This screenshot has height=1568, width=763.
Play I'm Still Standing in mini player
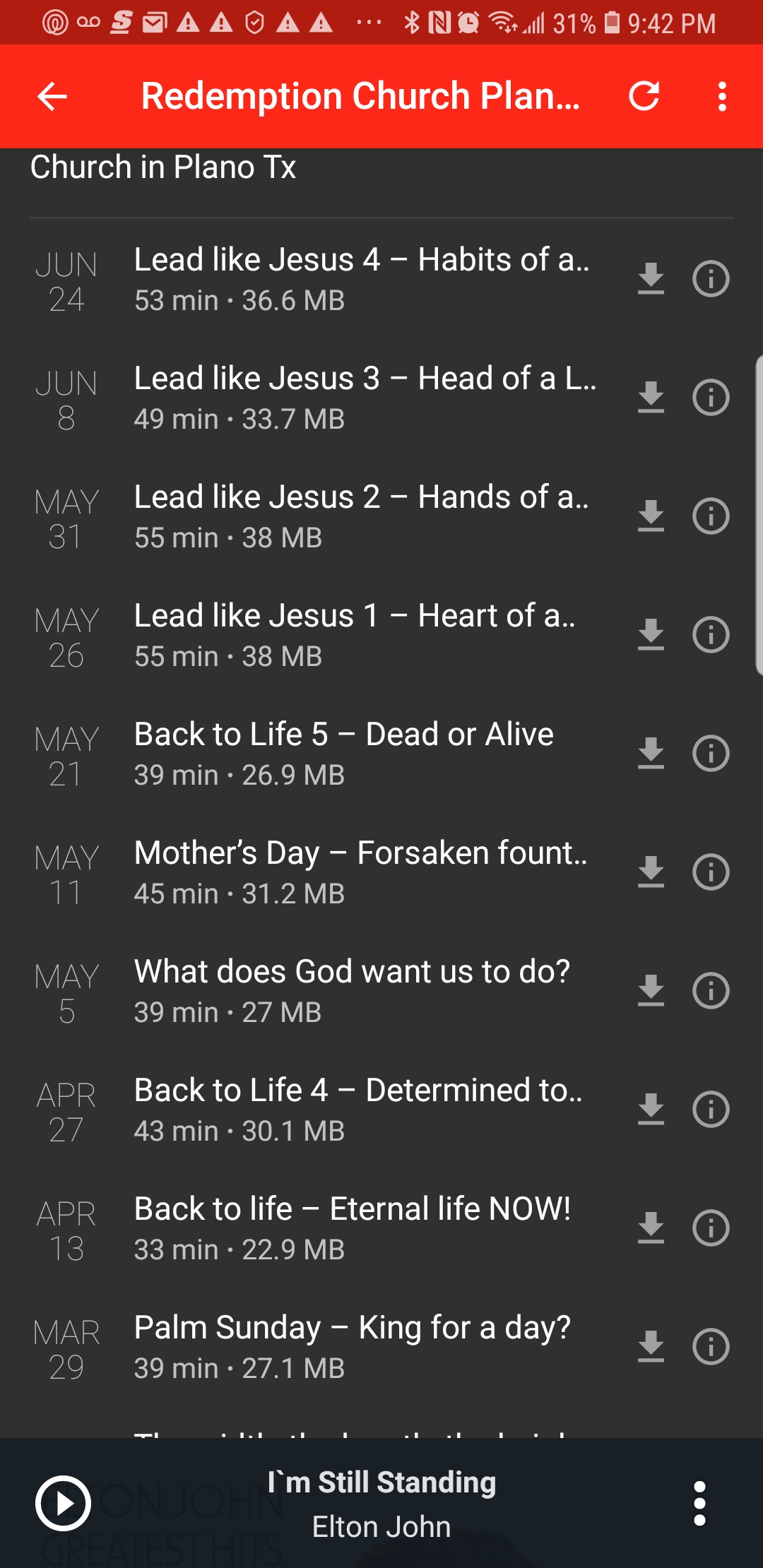click(63, 1503)
